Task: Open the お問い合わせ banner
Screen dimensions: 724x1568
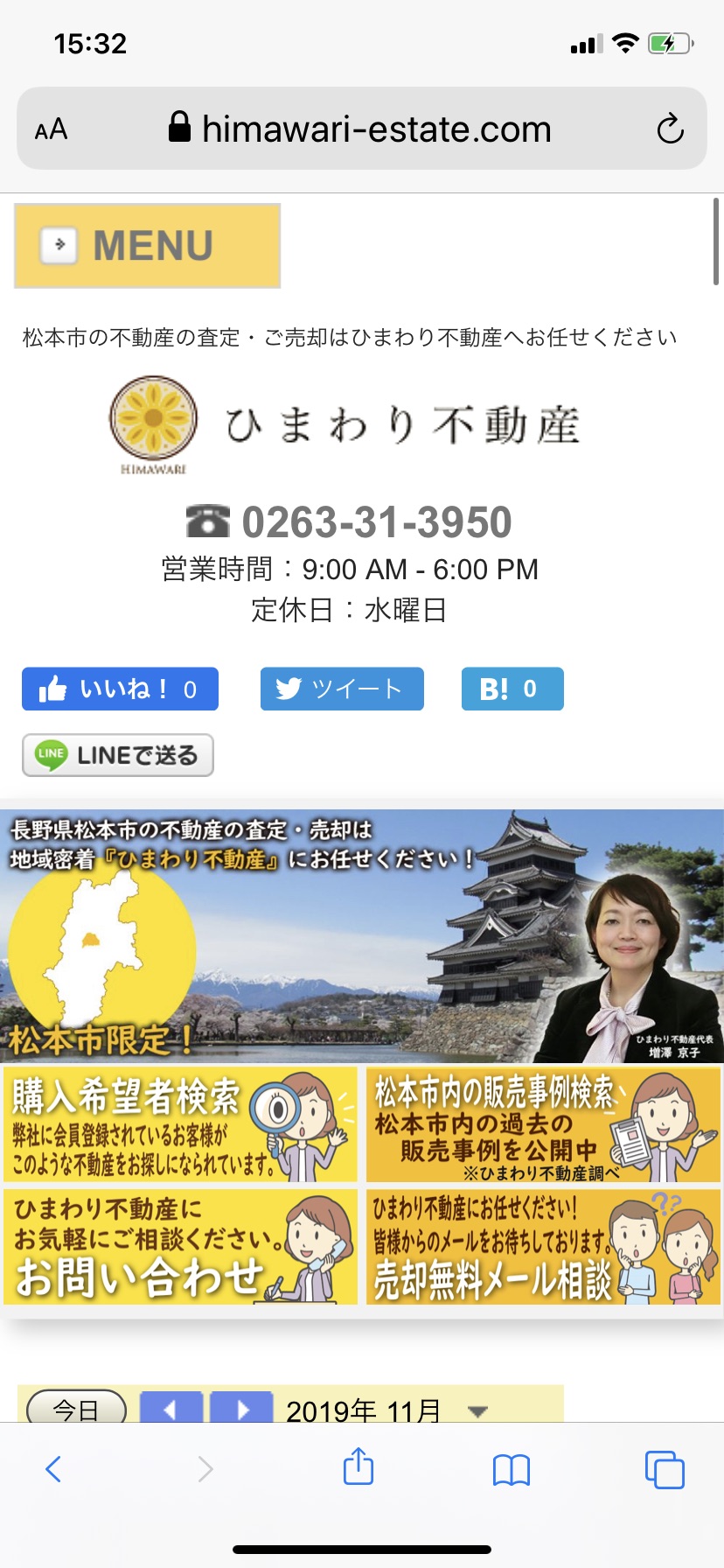Action: point(181,1247)
